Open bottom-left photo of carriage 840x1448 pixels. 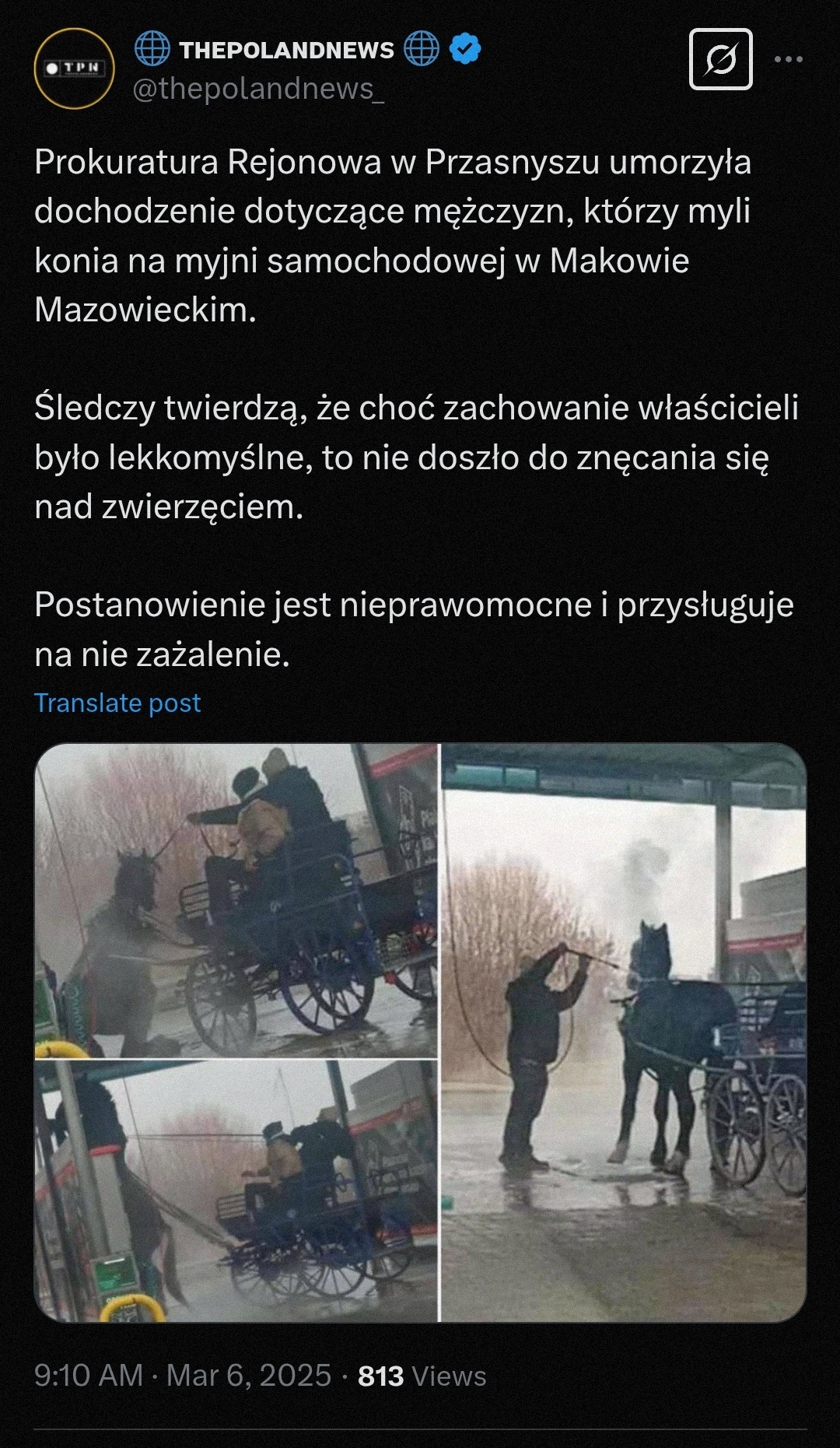click(x=236, y=1190)
